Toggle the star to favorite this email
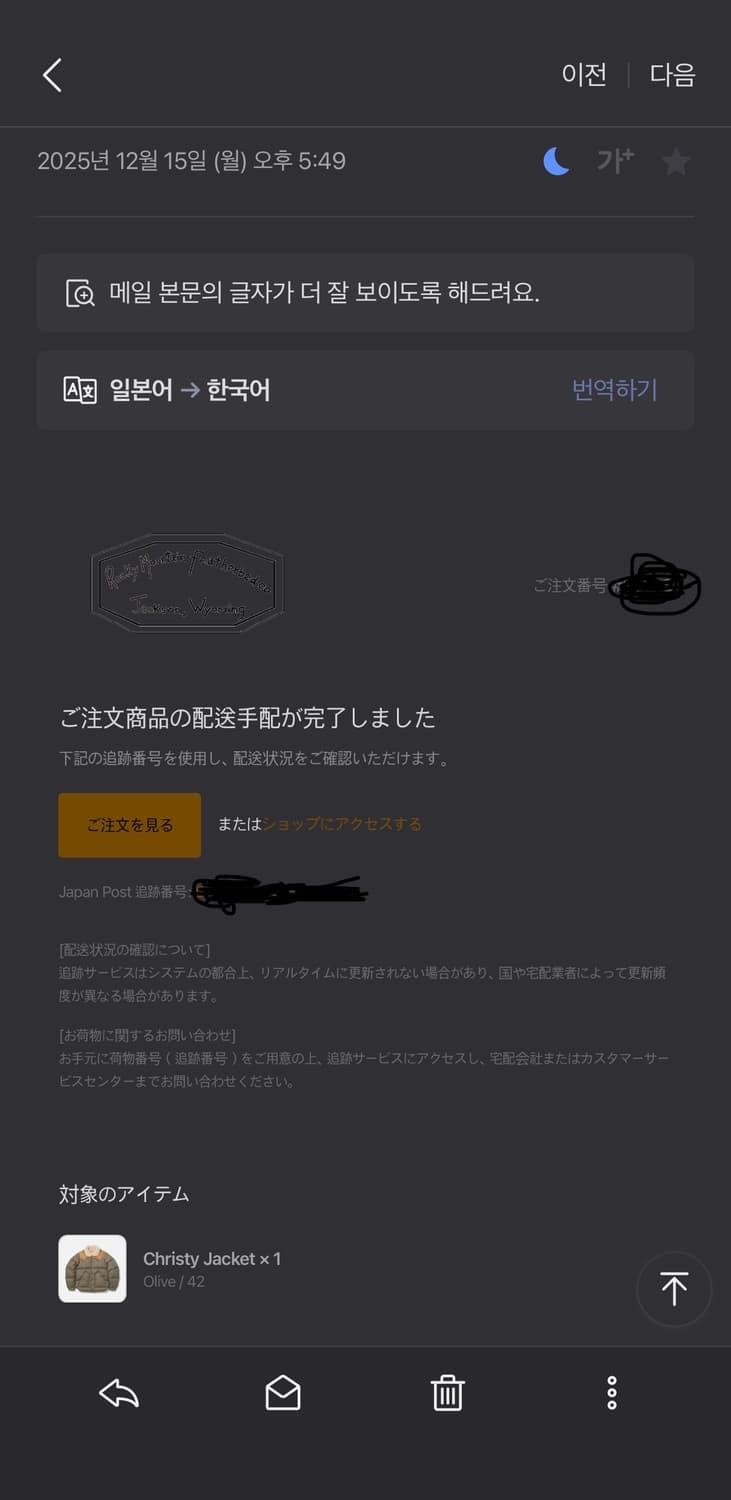The image size is (731, 1500). click(x=675, y=161)
